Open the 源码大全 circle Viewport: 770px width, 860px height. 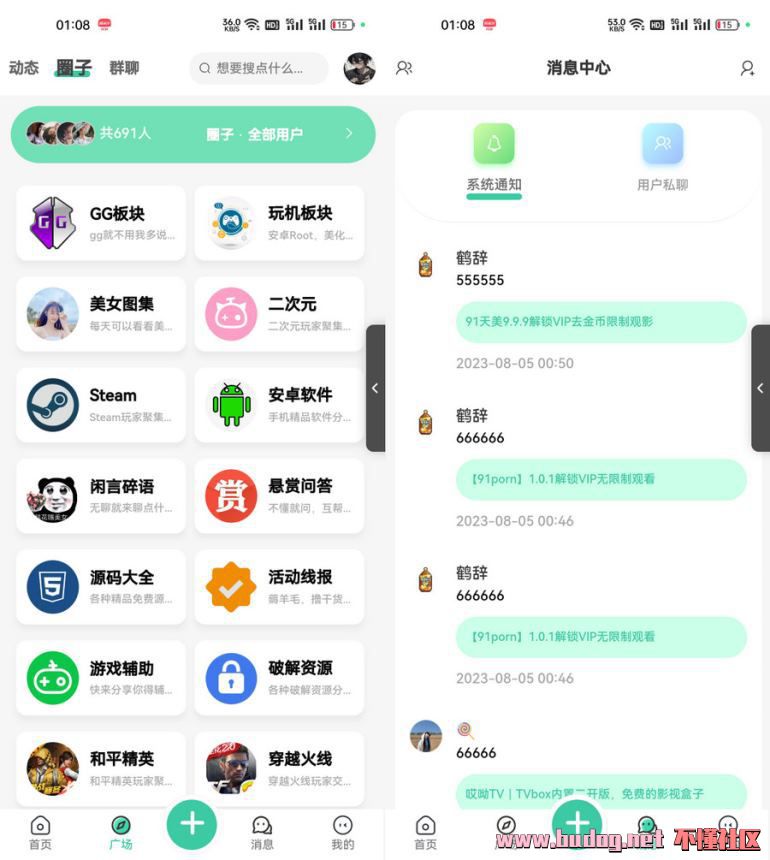[x=101, y=587]
